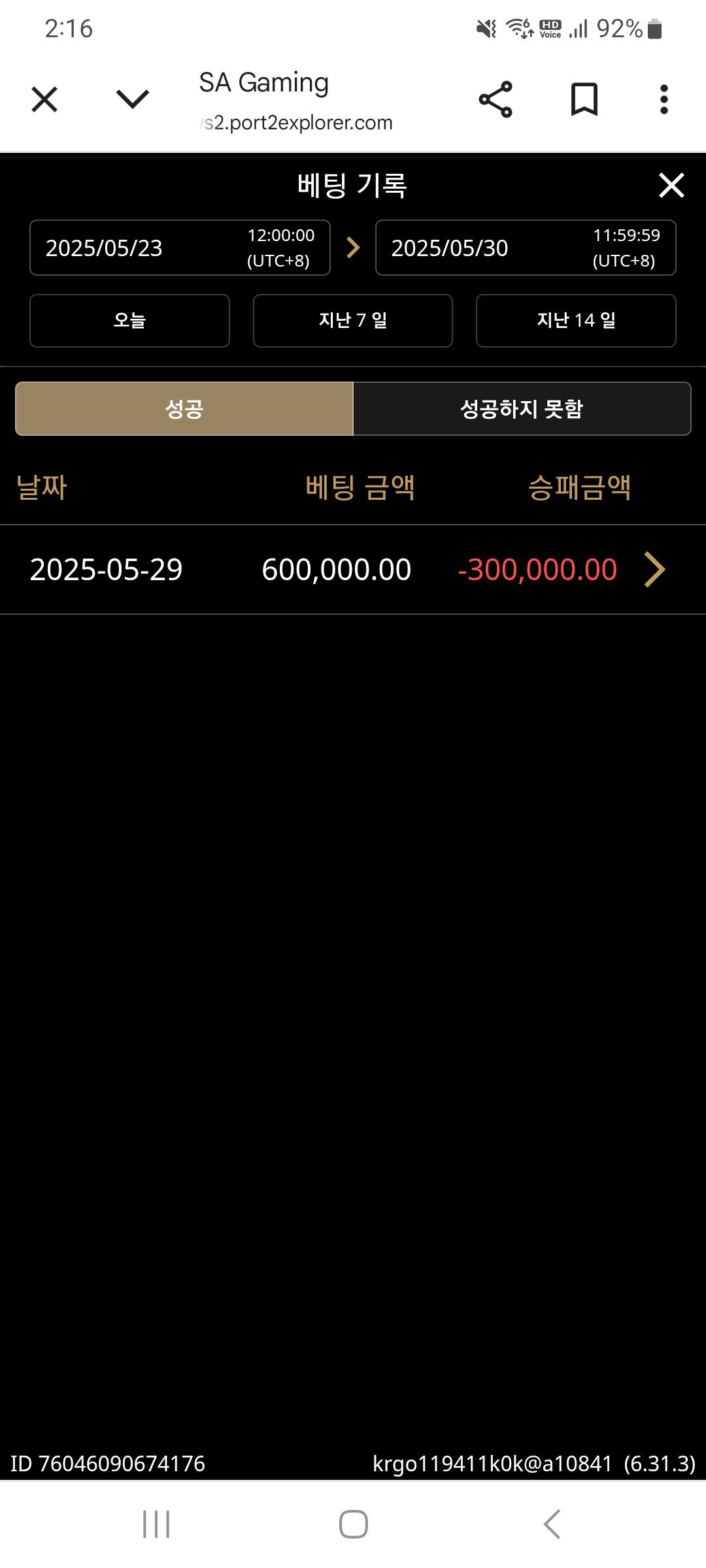This screenshot has height=1568, width=706.
Task: Change the start date 2025/05/23
Action: (x=180, y=248)
